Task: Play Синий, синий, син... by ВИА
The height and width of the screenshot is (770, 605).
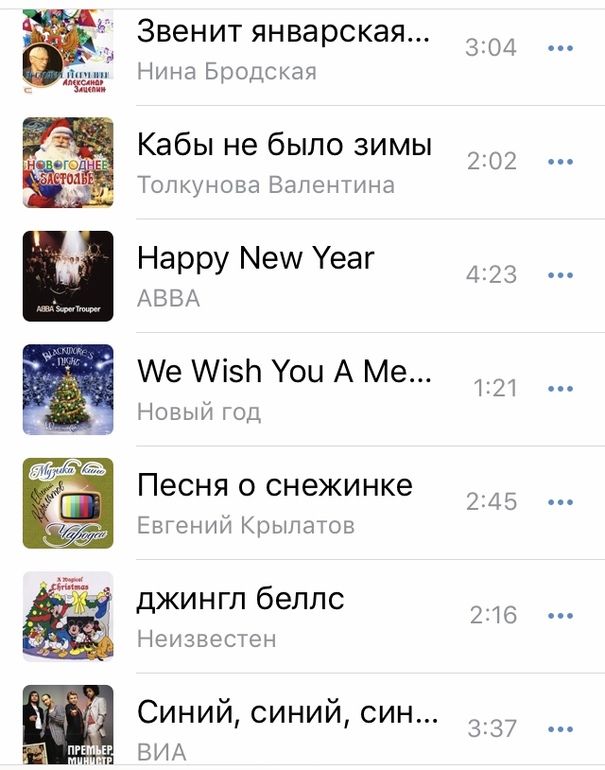Action: point(287,728)
